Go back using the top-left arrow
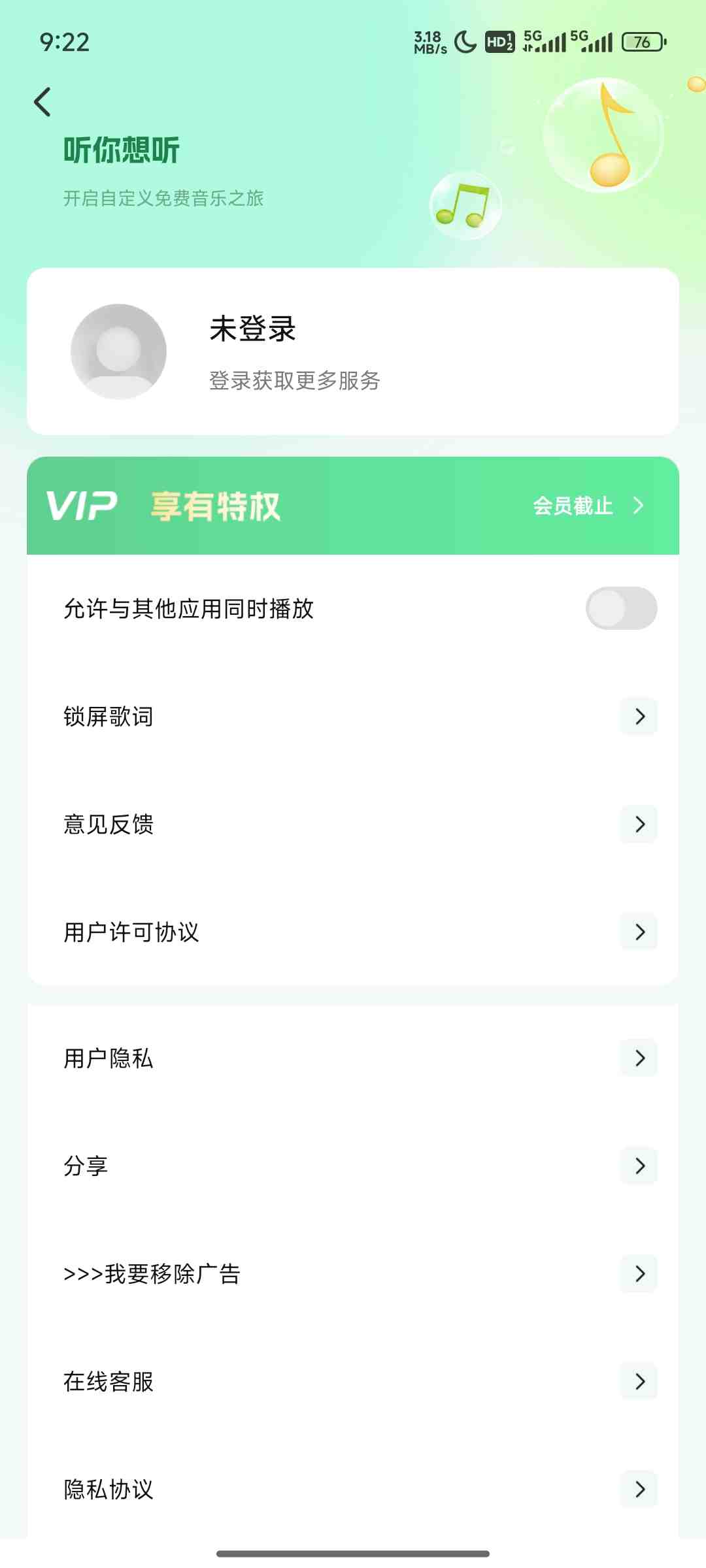706x1568 pixels. 43,102
